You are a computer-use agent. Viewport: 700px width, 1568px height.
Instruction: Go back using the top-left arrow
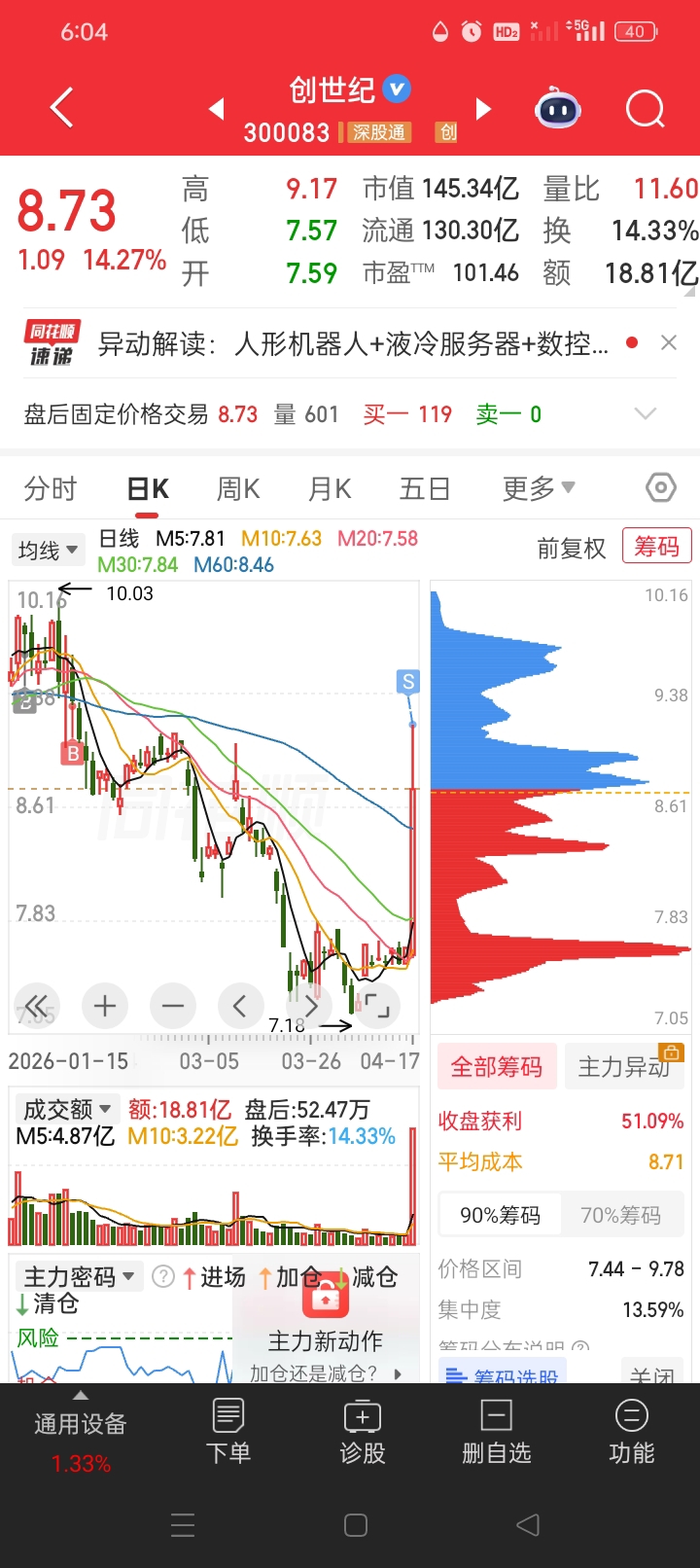(x=62, y=107)
